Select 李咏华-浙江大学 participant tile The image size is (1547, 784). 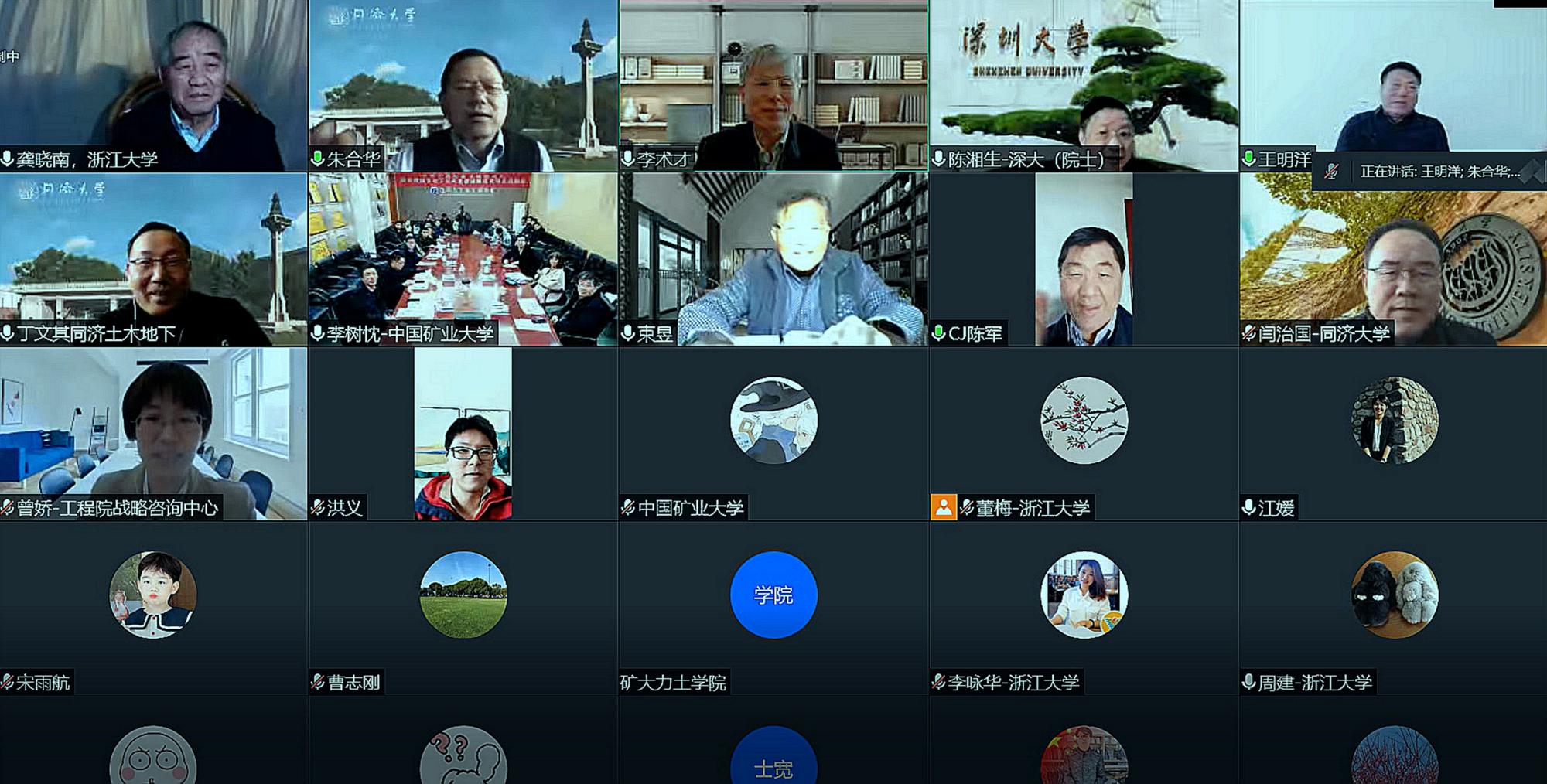1083,607
